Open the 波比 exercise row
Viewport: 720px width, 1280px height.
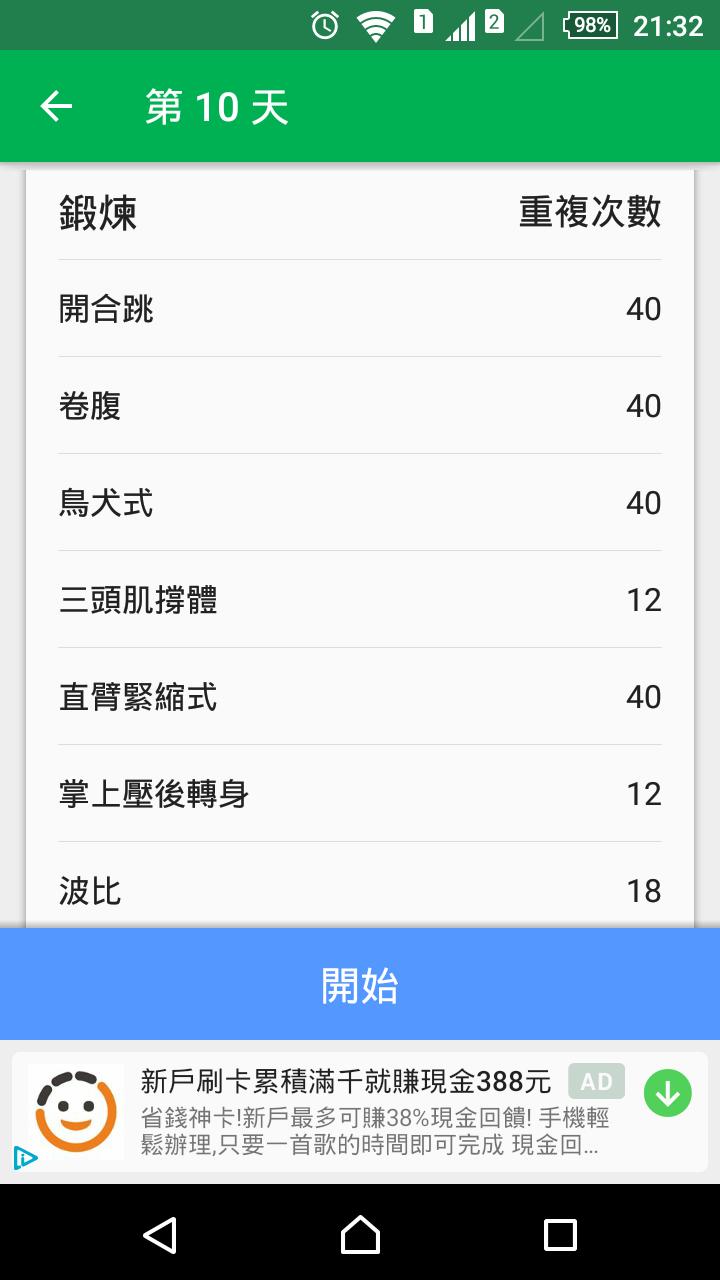(360, 889)
